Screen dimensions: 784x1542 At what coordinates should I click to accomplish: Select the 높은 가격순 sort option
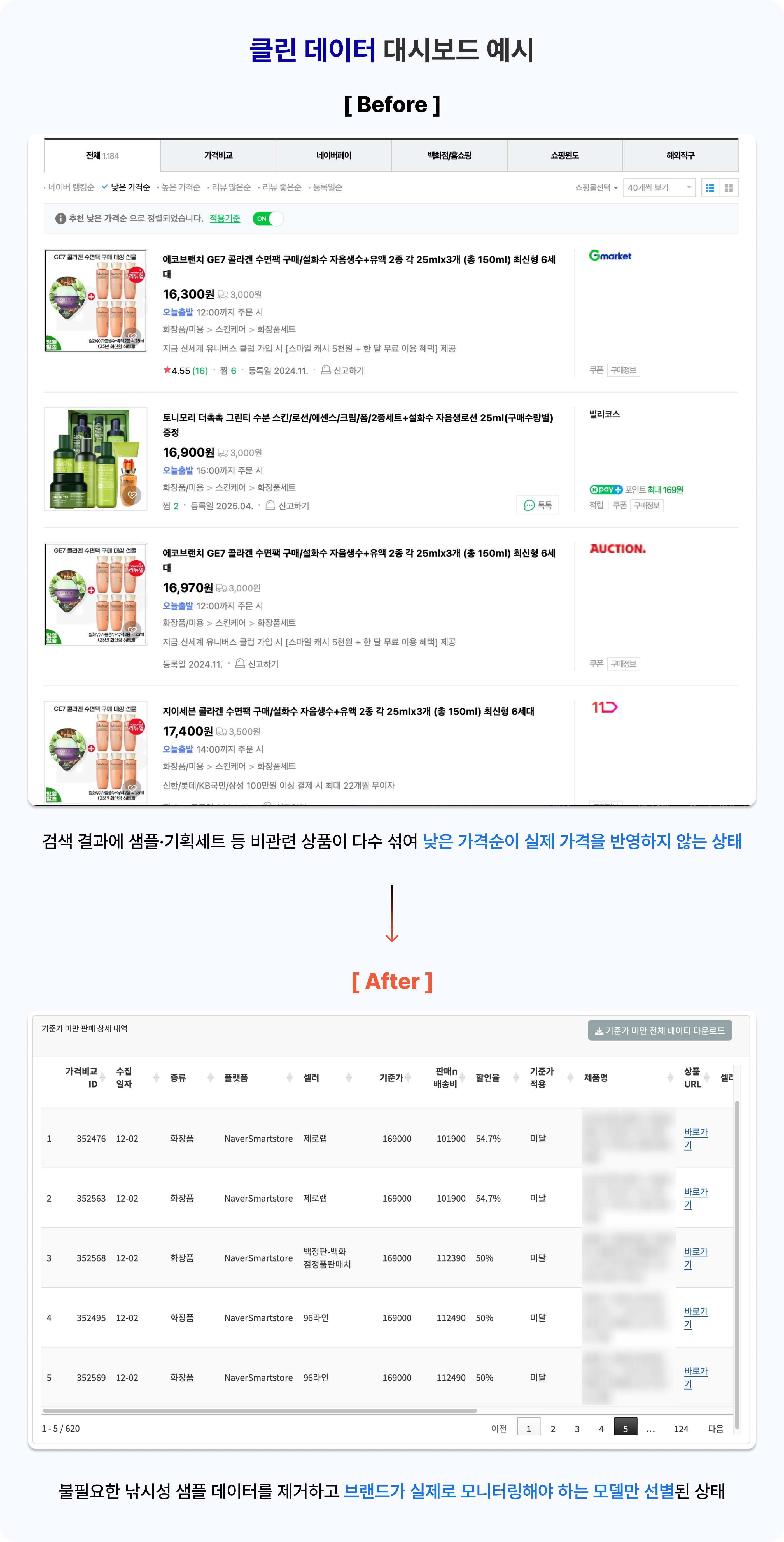pos(179,187)
